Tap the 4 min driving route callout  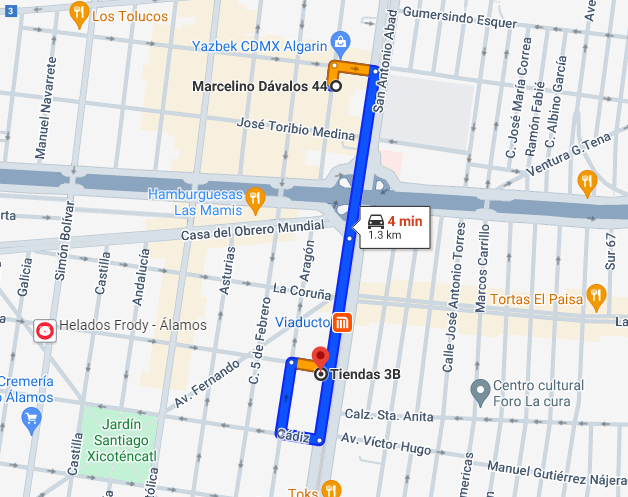pyautogui.click(x=395, y=227)
